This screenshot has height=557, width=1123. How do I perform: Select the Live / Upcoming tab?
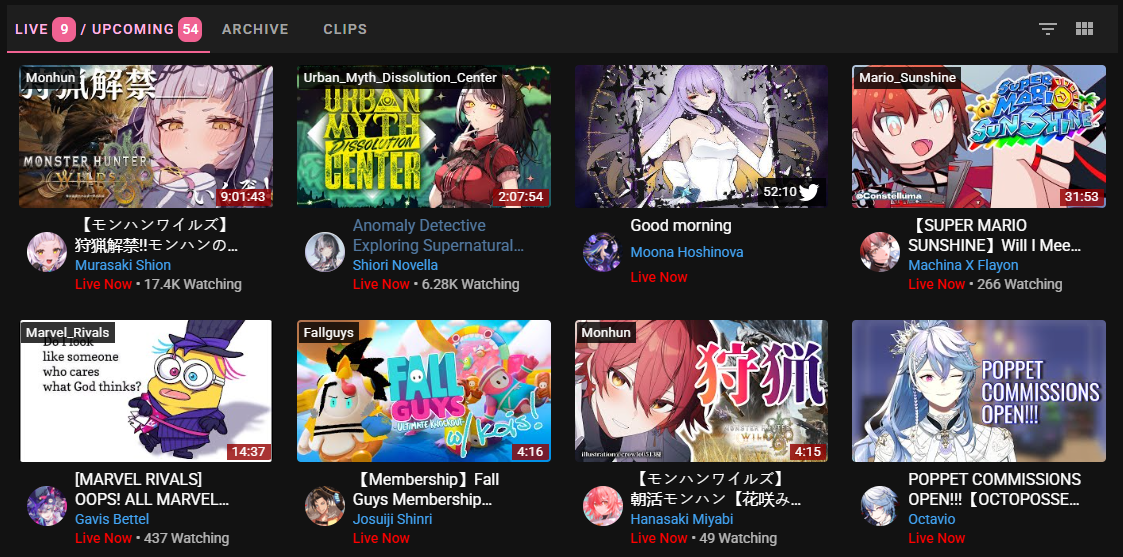pos(108,29)
